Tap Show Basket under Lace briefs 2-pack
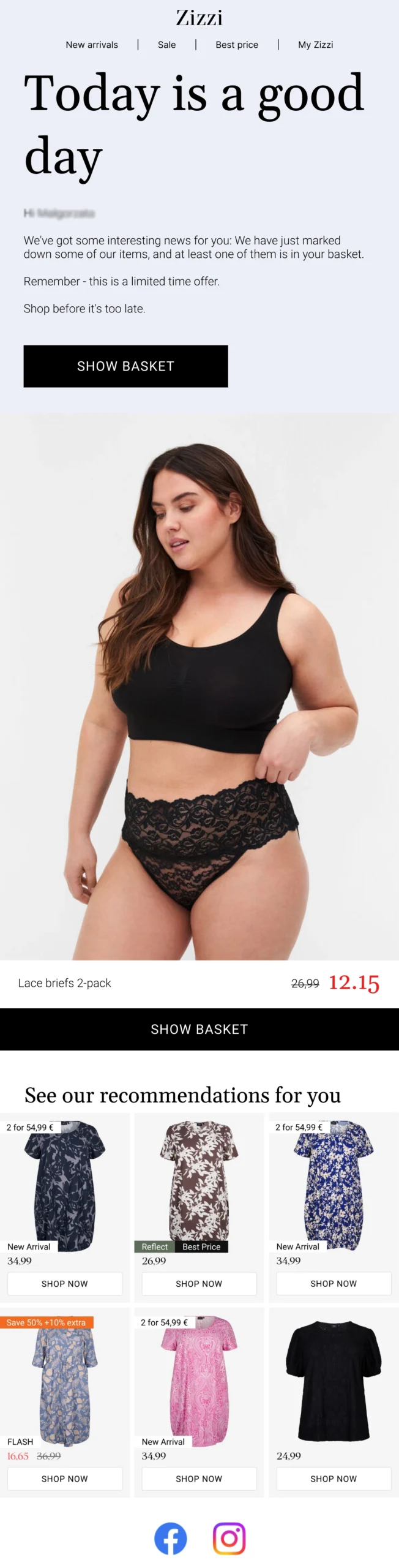This screenshot has height=1568, width=399. [199, 1029]
